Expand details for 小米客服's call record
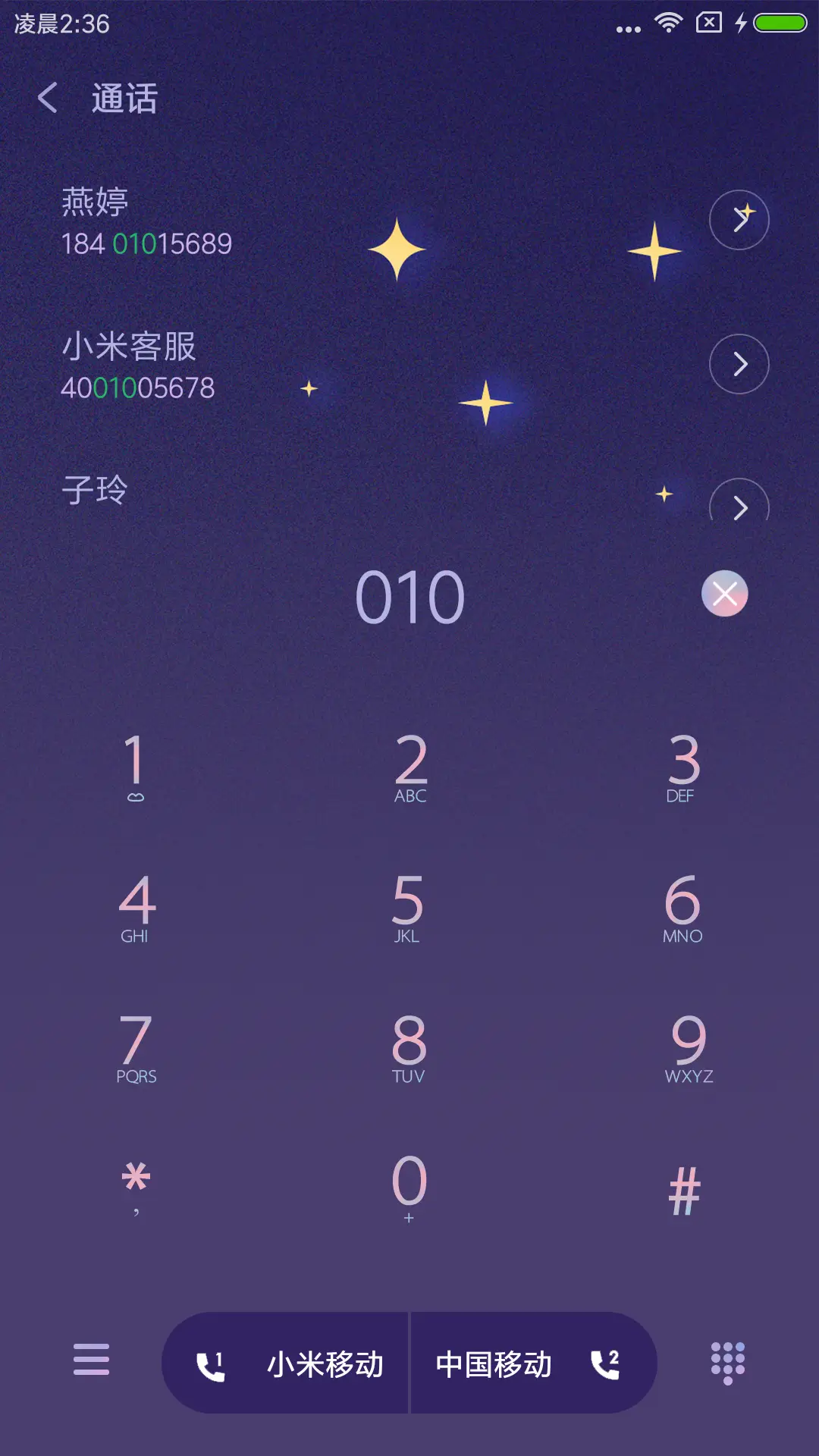Image resolution: width=819 pixels, height=1456 pixels. 739,364
